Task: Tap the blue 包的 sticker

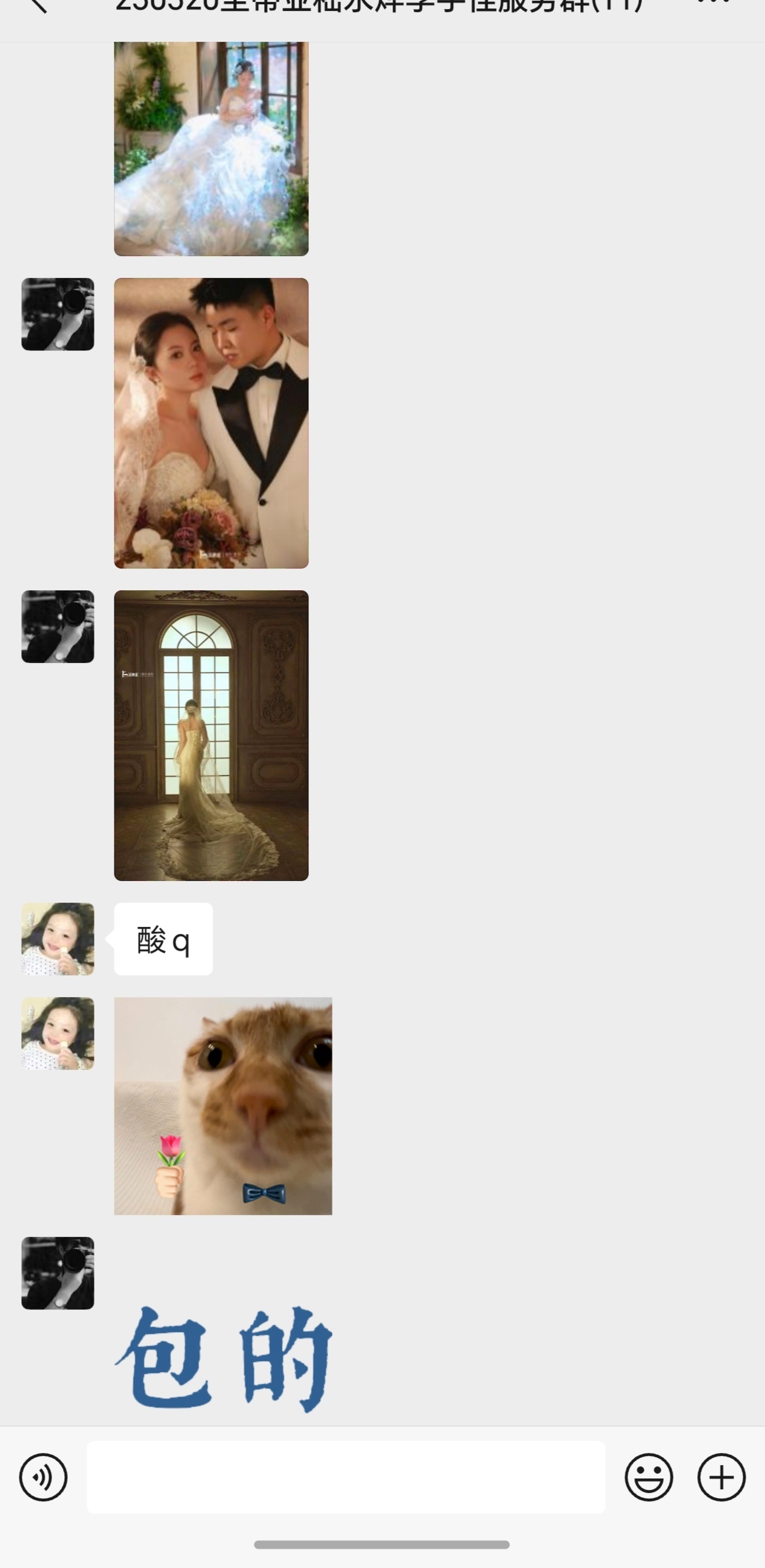Action: tap(224, 1359)
